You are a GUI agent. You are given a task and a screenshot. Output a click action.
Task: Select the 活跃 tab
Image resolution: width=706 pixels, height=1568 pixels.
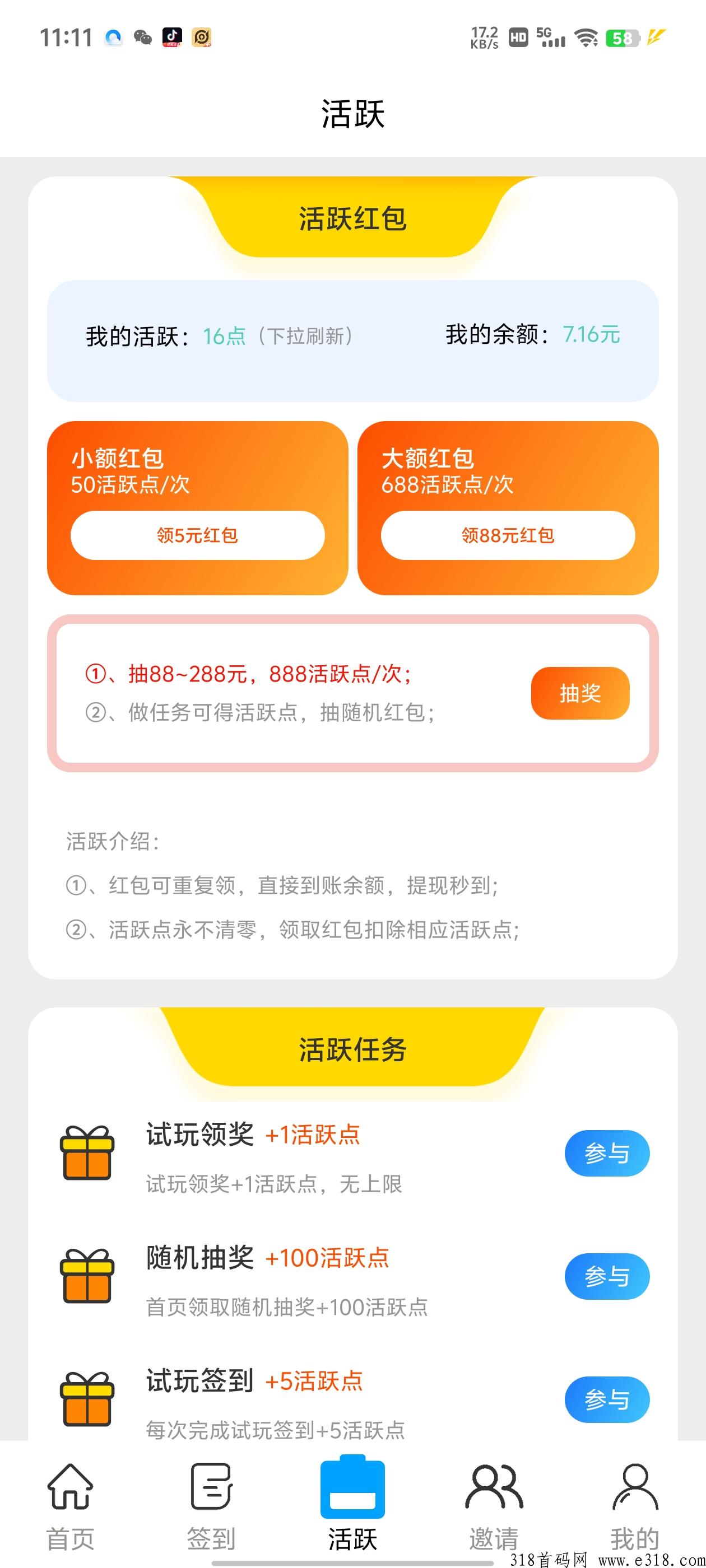(x=352, y=1504)
